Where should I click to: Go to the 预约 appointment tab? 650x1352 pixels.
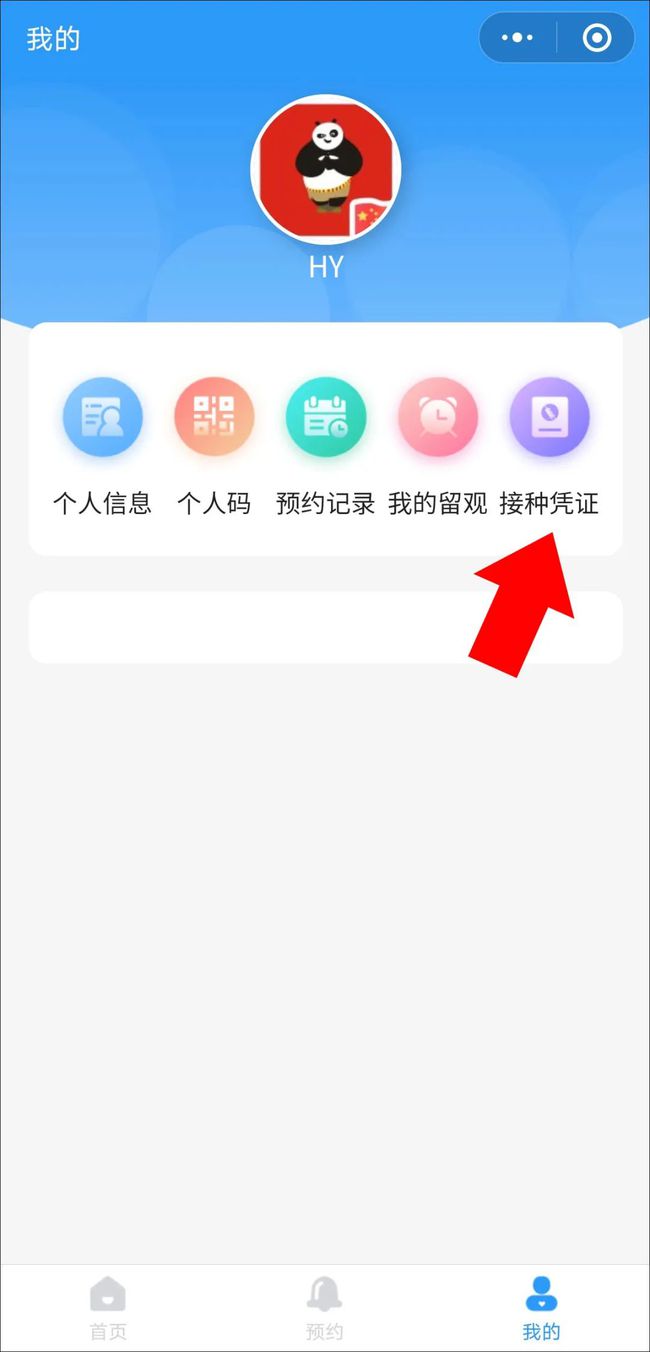coord(324,1307)
